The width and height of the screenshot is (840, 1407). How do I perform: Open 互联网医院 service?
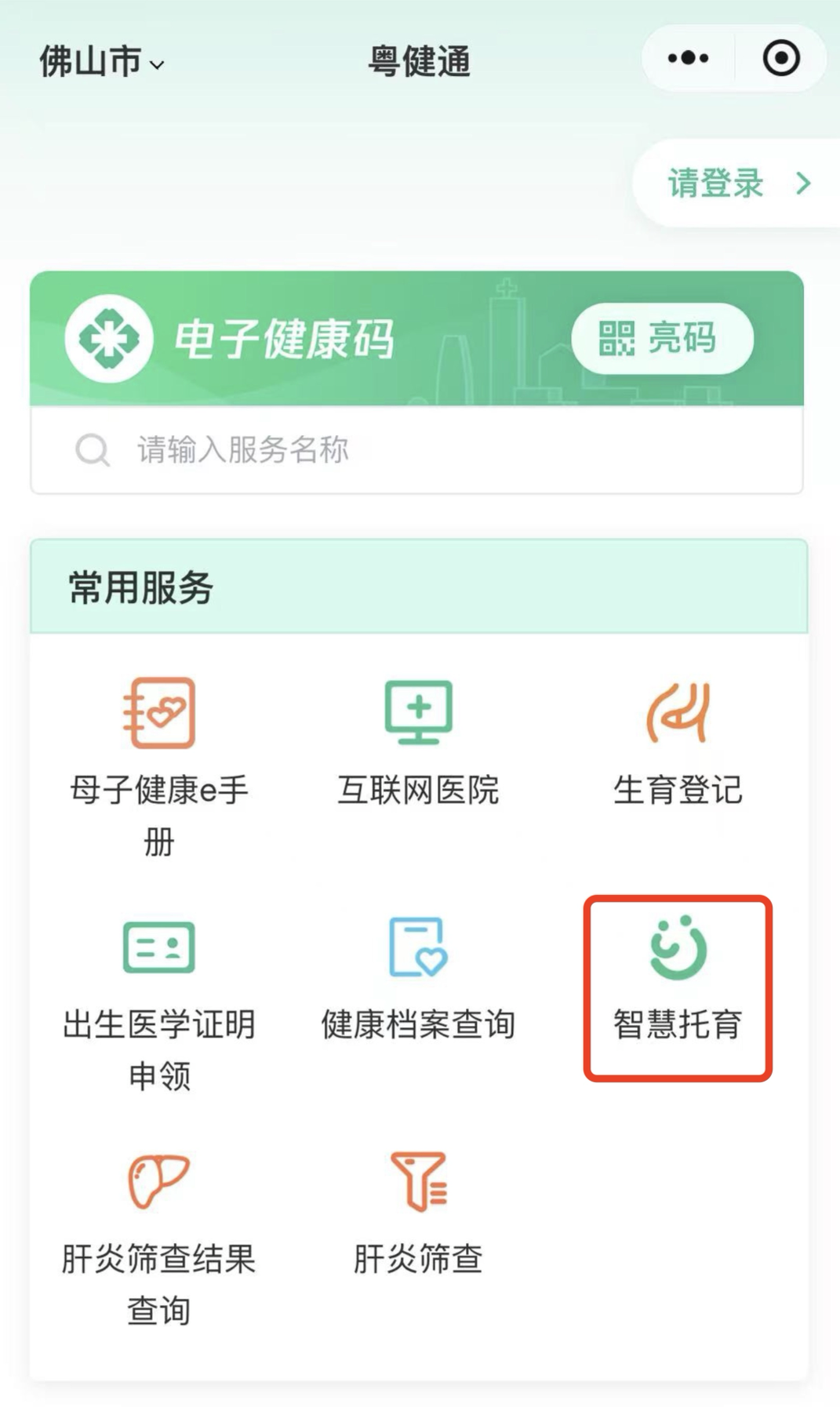[x=418, y=743]
